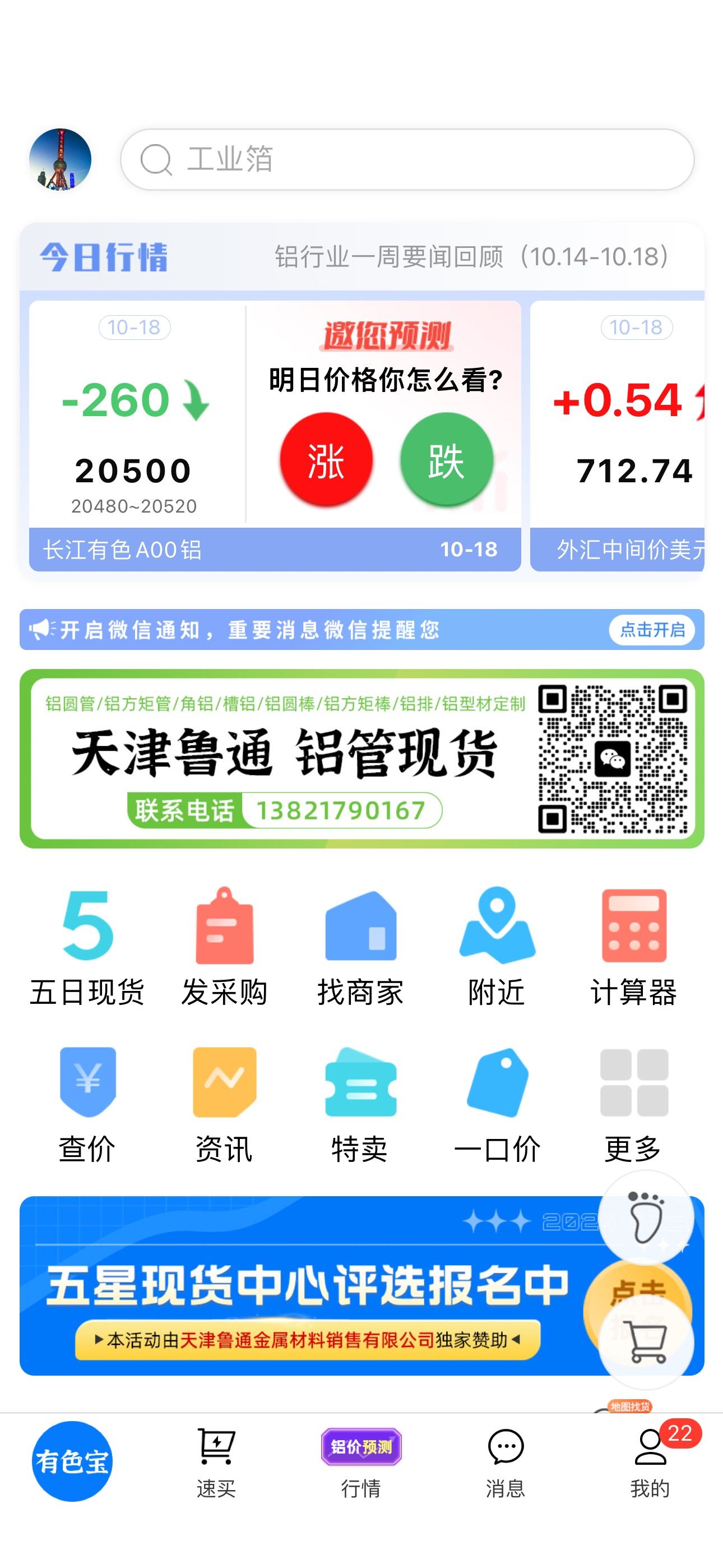This screenshot has height=1568, width=723.
Task: Open 资讯 news section
Action: click(x=225, y=1104)
